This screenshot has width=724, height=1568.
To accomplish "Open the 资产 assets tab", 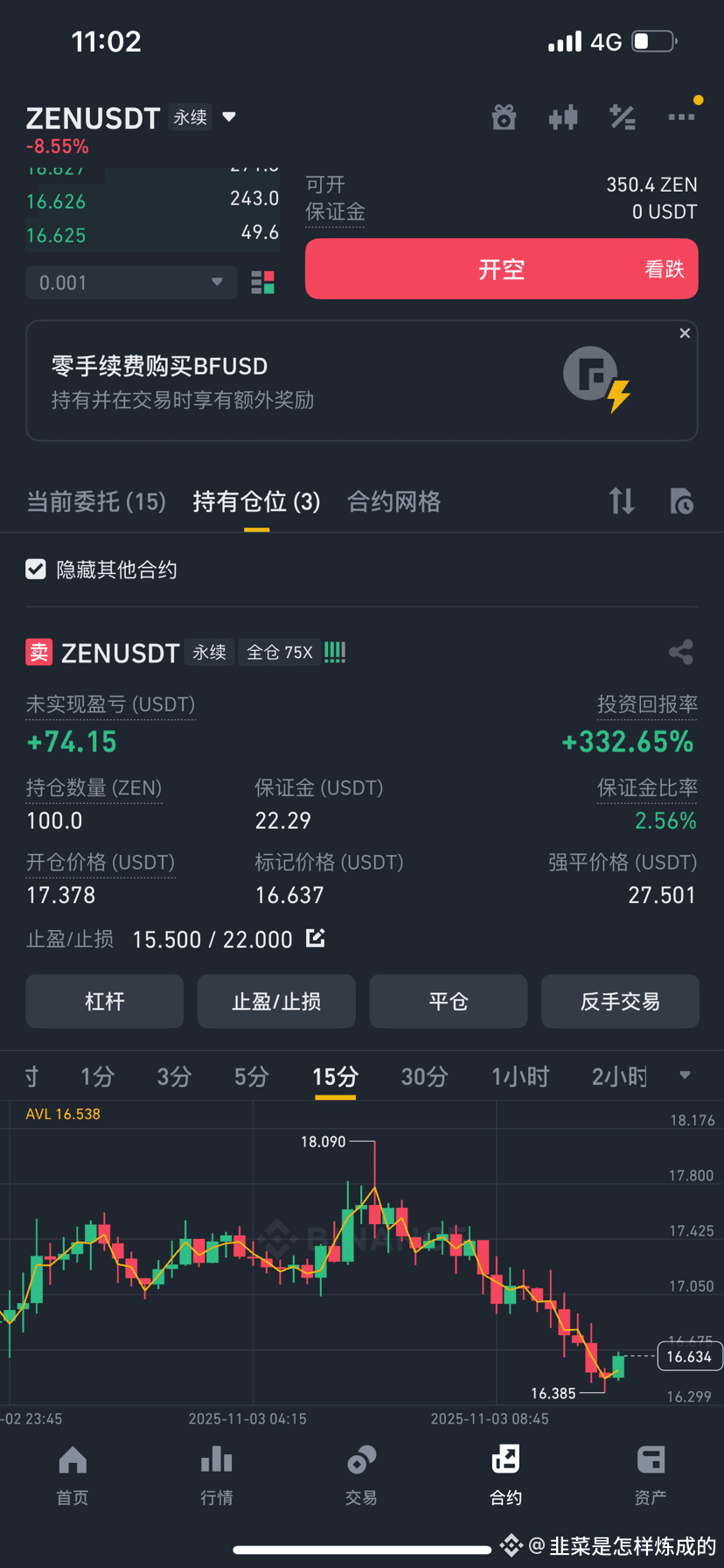I will point(651,1475).
